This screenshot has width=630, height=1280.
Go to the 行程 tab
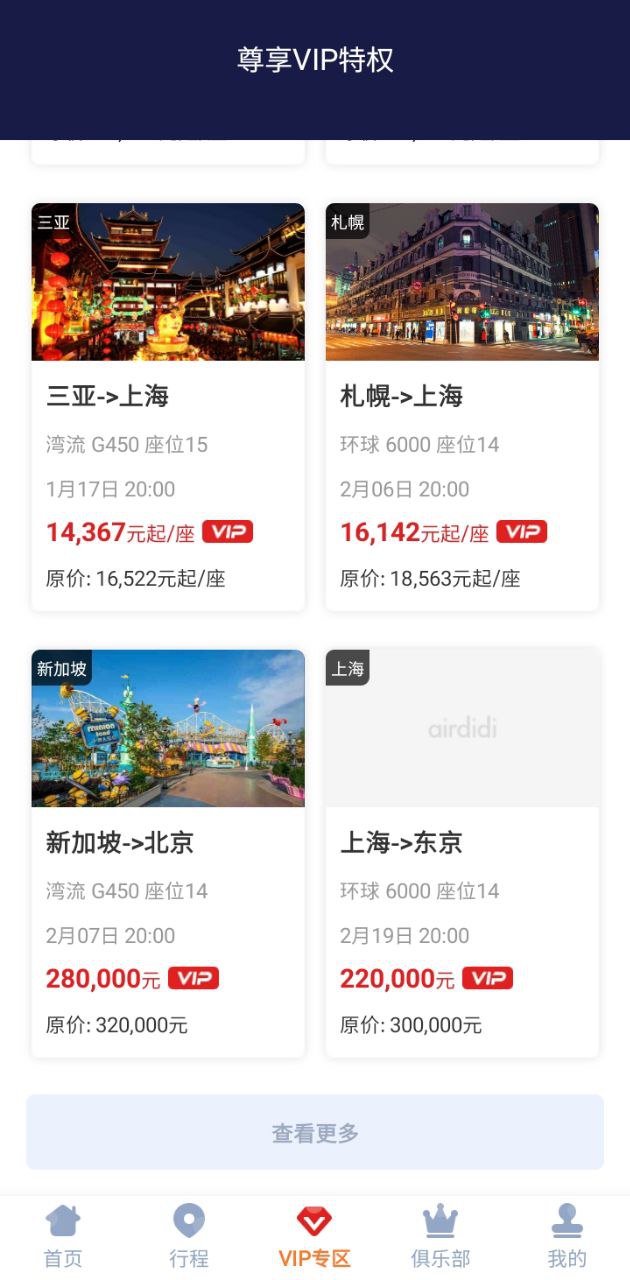coord(189,1237)
